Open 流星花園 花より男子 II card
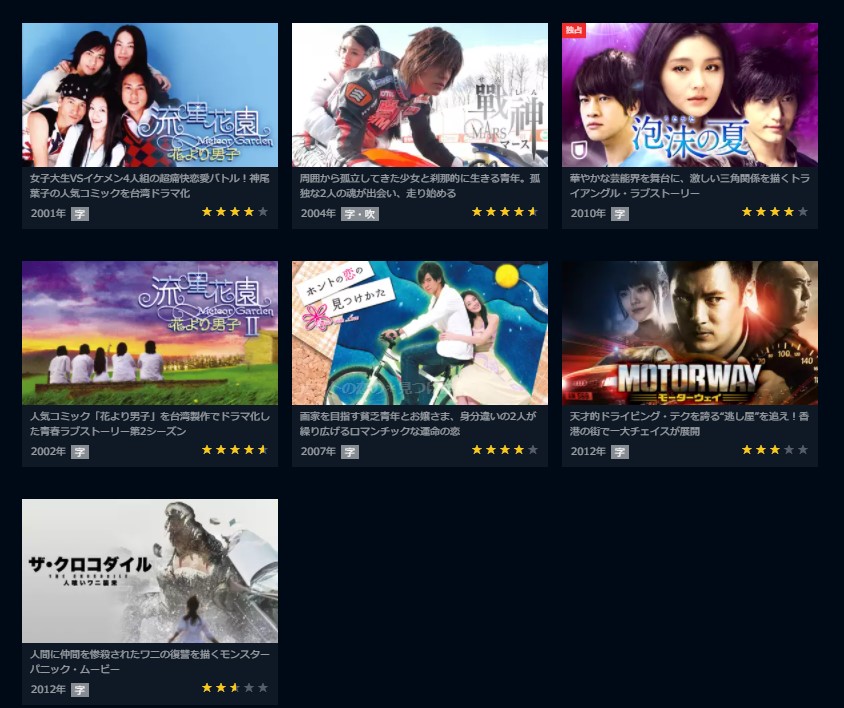The width and height of the screenshot is (844, 708). tap(150, 334)
